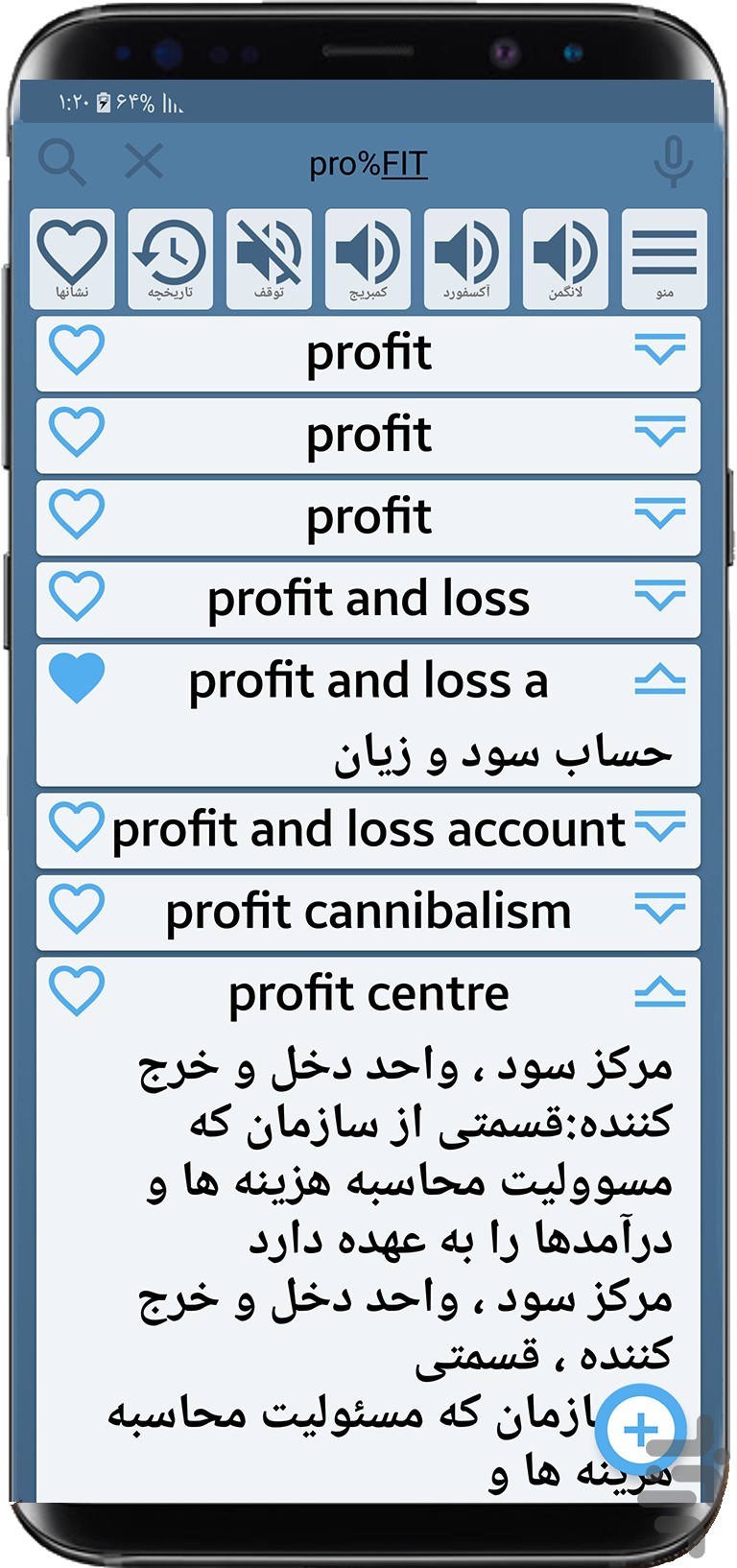Image resolution: width=737 pixels, height=1568 pixels.
Task: Tap the floating plus button
Action: tap(641, 1431)
